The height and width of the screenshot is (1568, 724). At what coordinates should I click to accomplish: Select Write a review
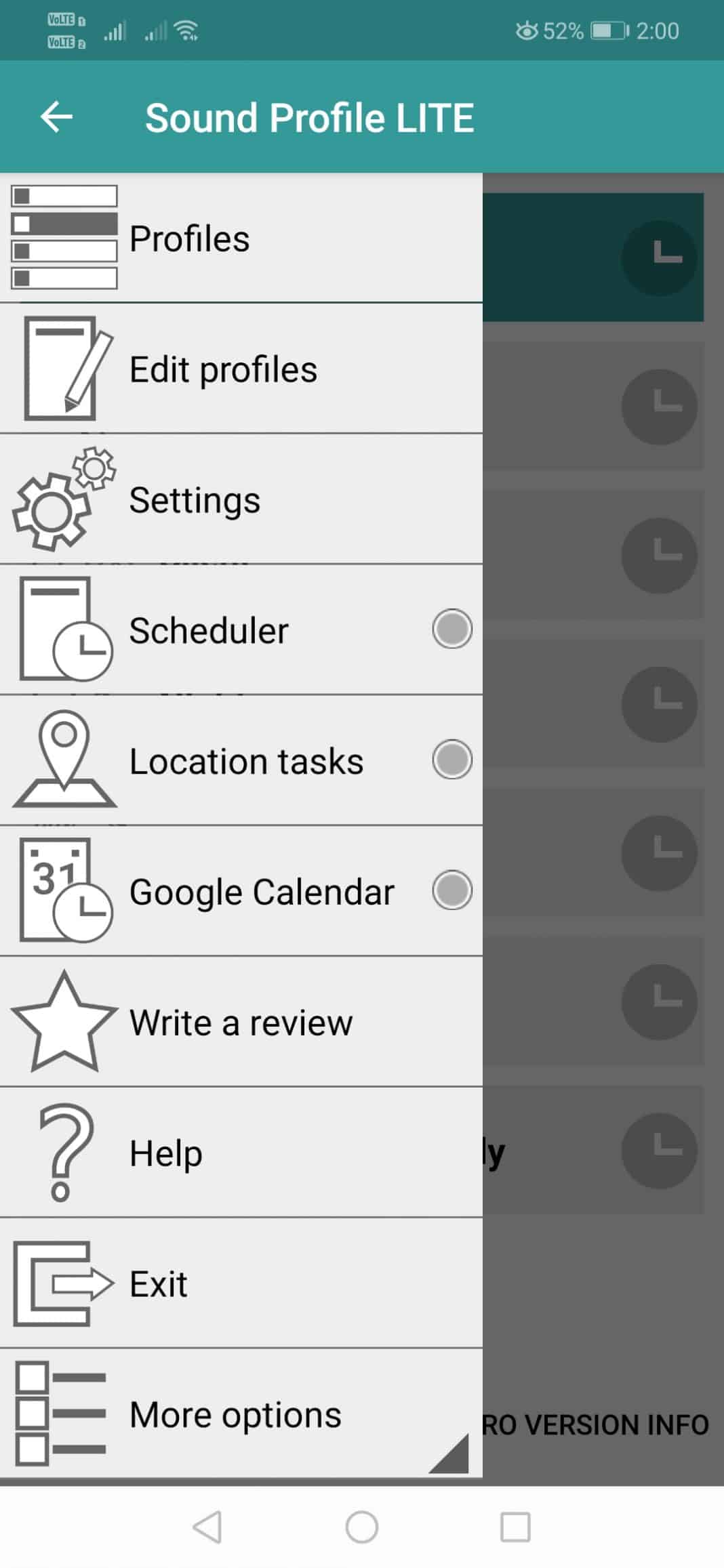[241, 1023]
